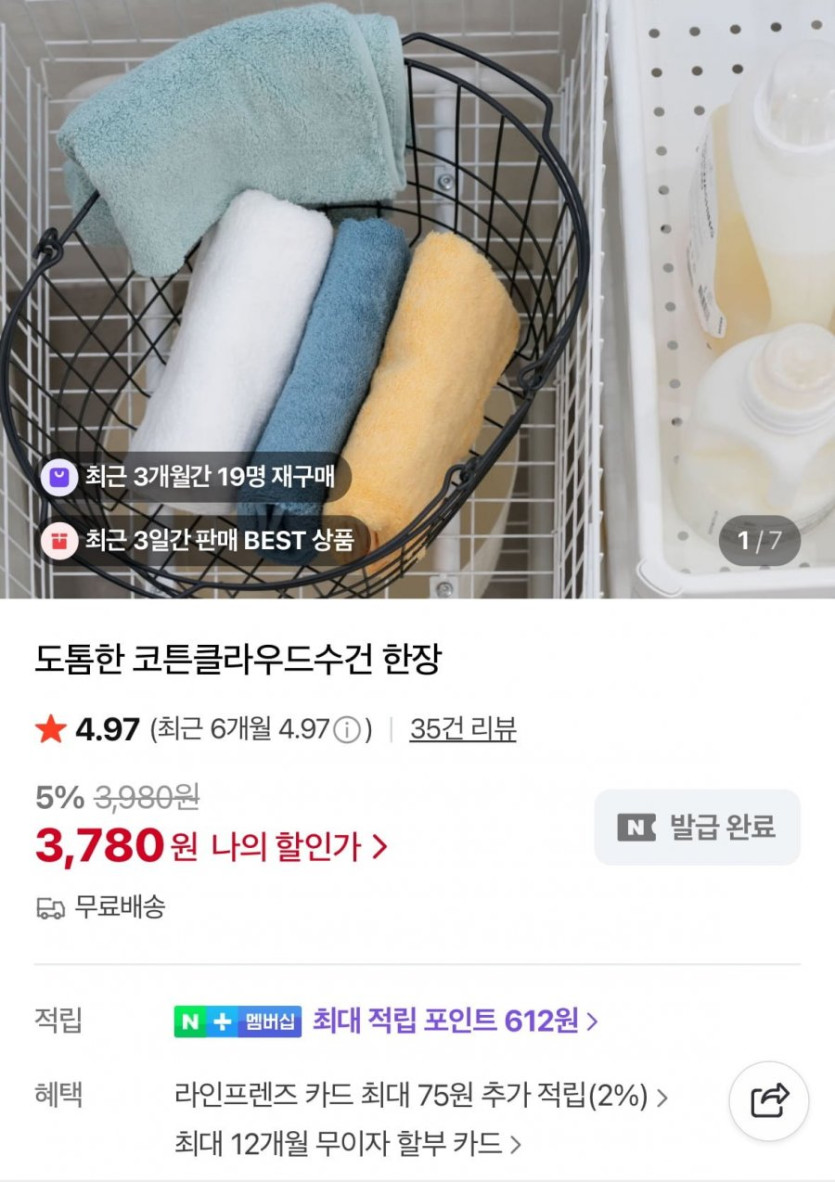The width and height of the screenshot is (835, 1182).
Task: Share this towel product
Action: coord(771,1101)
